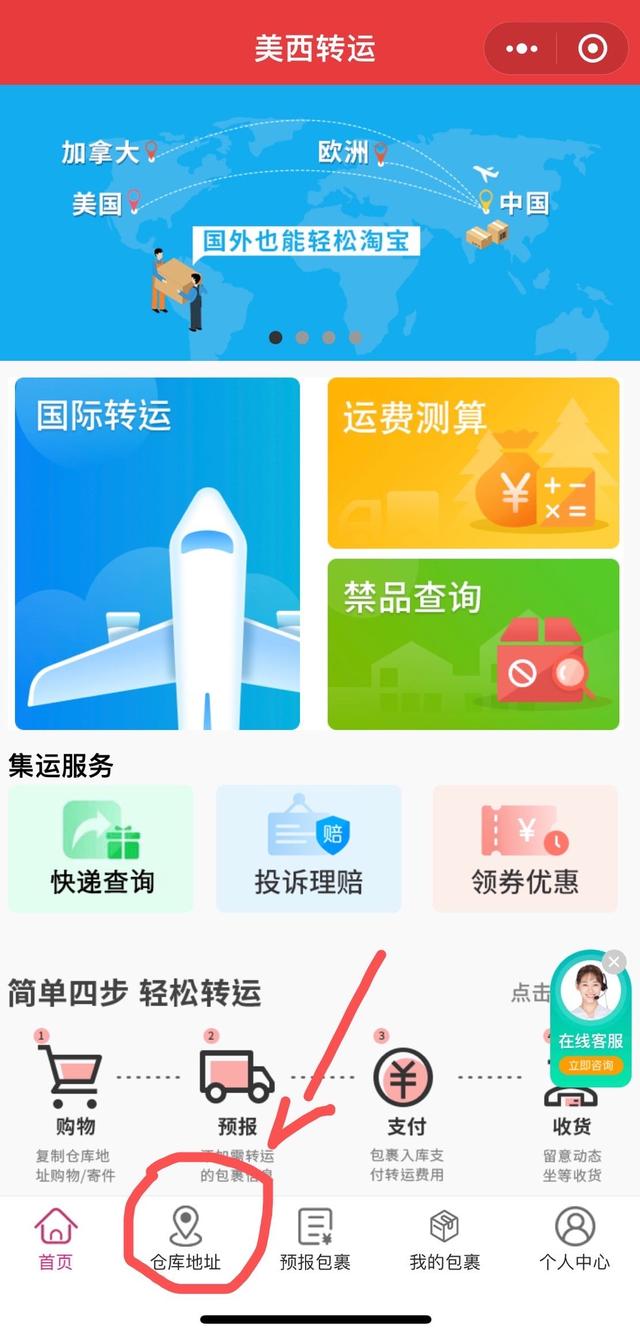Switch to the 个人中心 tab
The width and height of the screenshot is (640, 1337).
click(x=574, y=1240)
